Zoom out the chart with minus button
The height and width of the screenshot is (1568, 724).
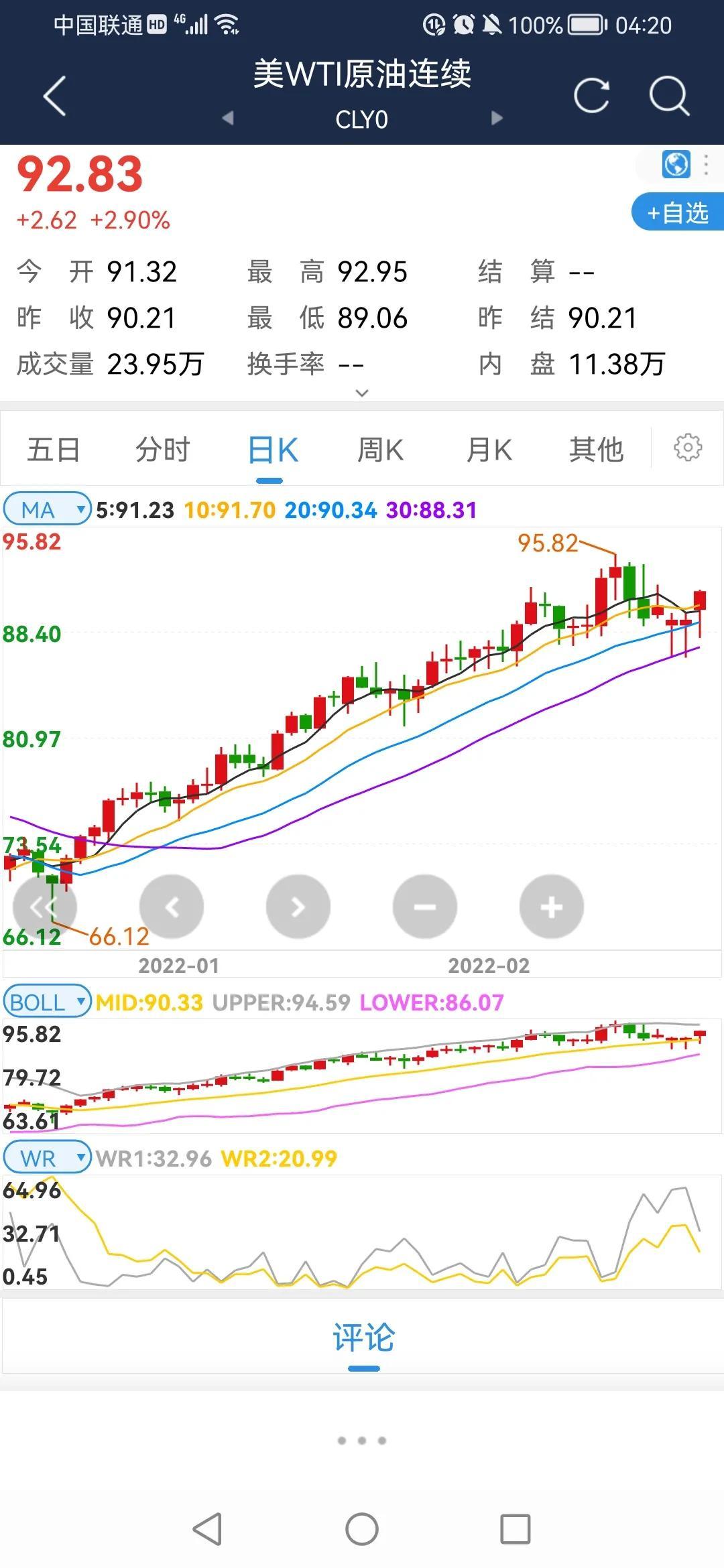click(x=425, y=907)
